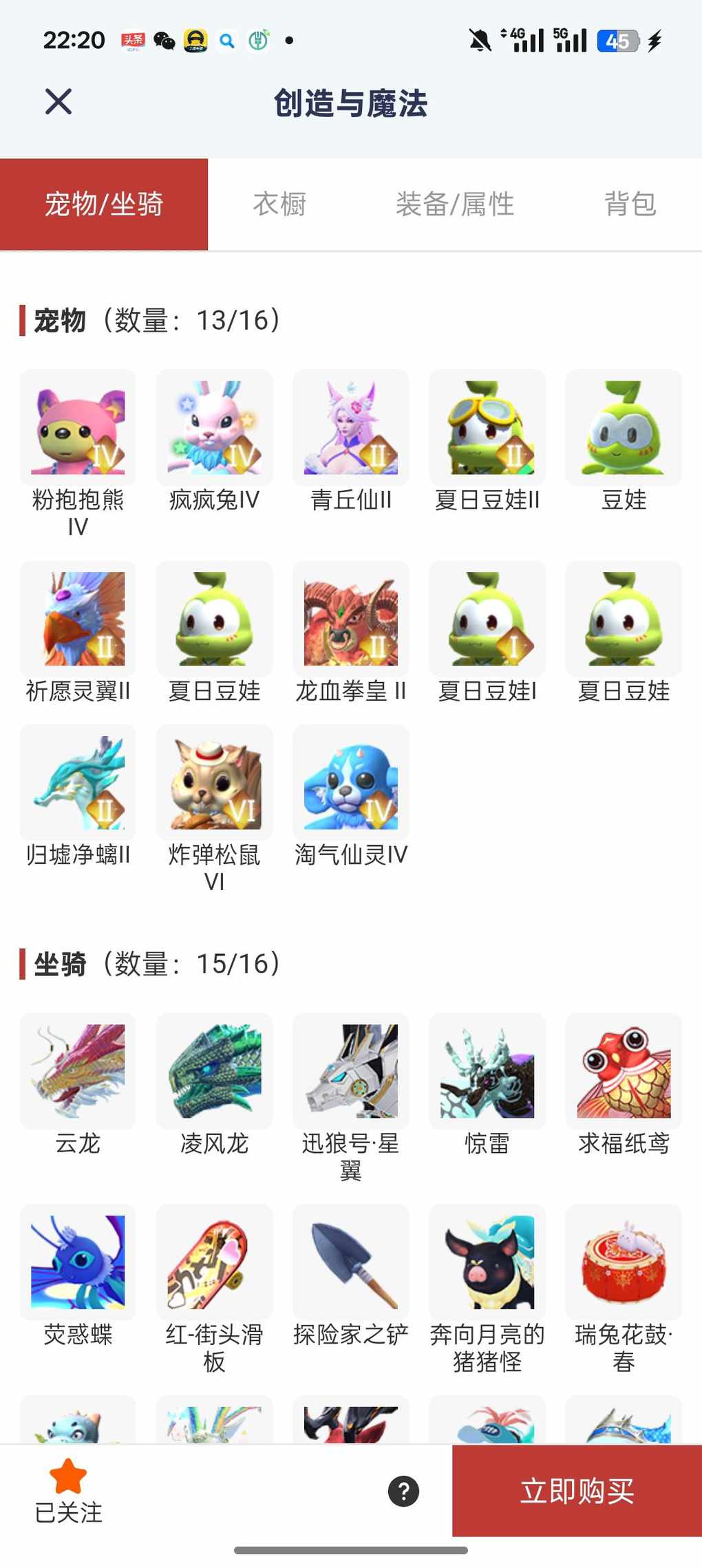The image size is (702, 1568).
Task: View the 龙血拳皇 II pet
Action: (x=350, y=619)
